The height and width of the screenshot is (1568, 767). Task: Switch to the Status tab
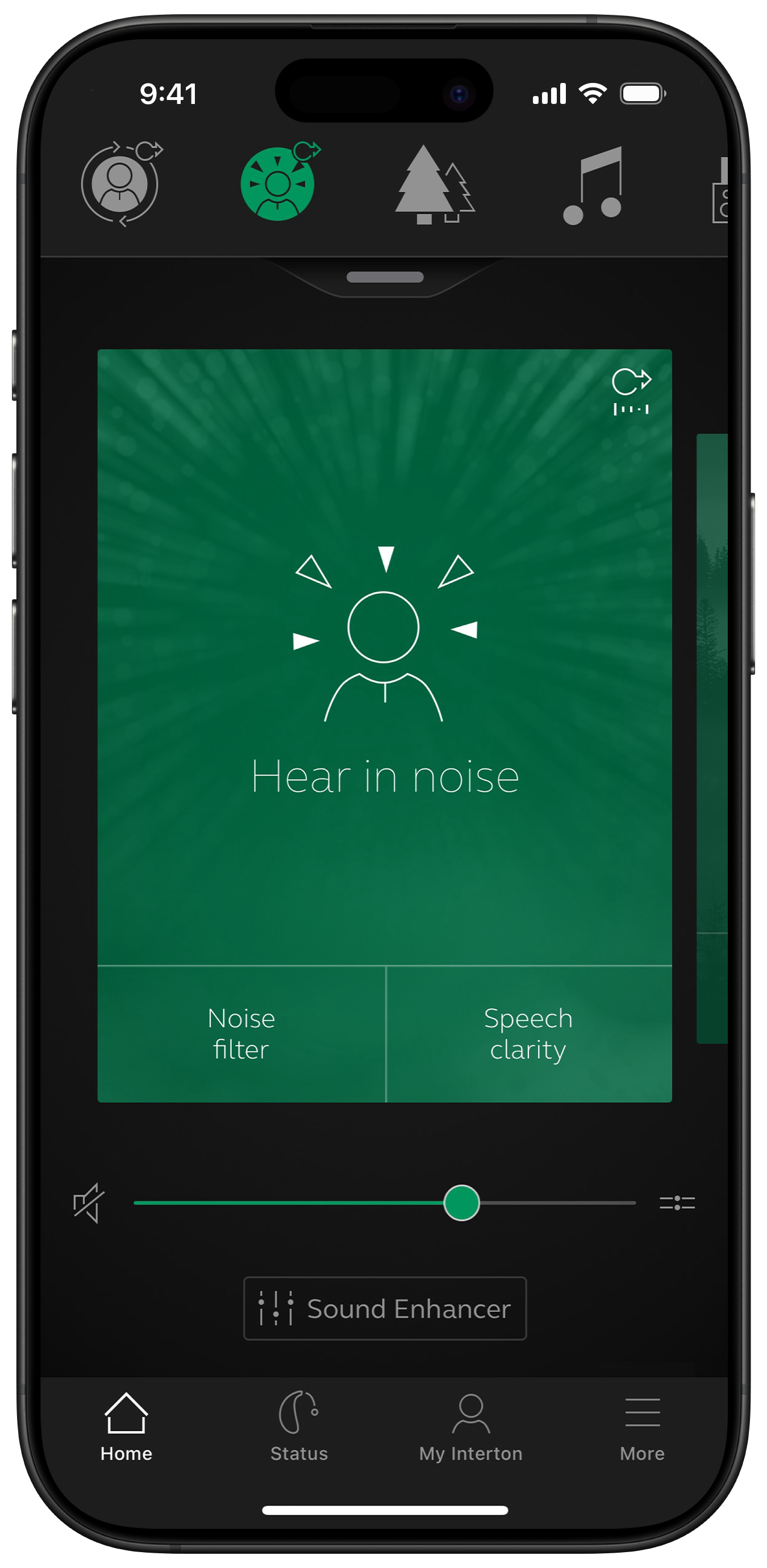click(299, 1425)
